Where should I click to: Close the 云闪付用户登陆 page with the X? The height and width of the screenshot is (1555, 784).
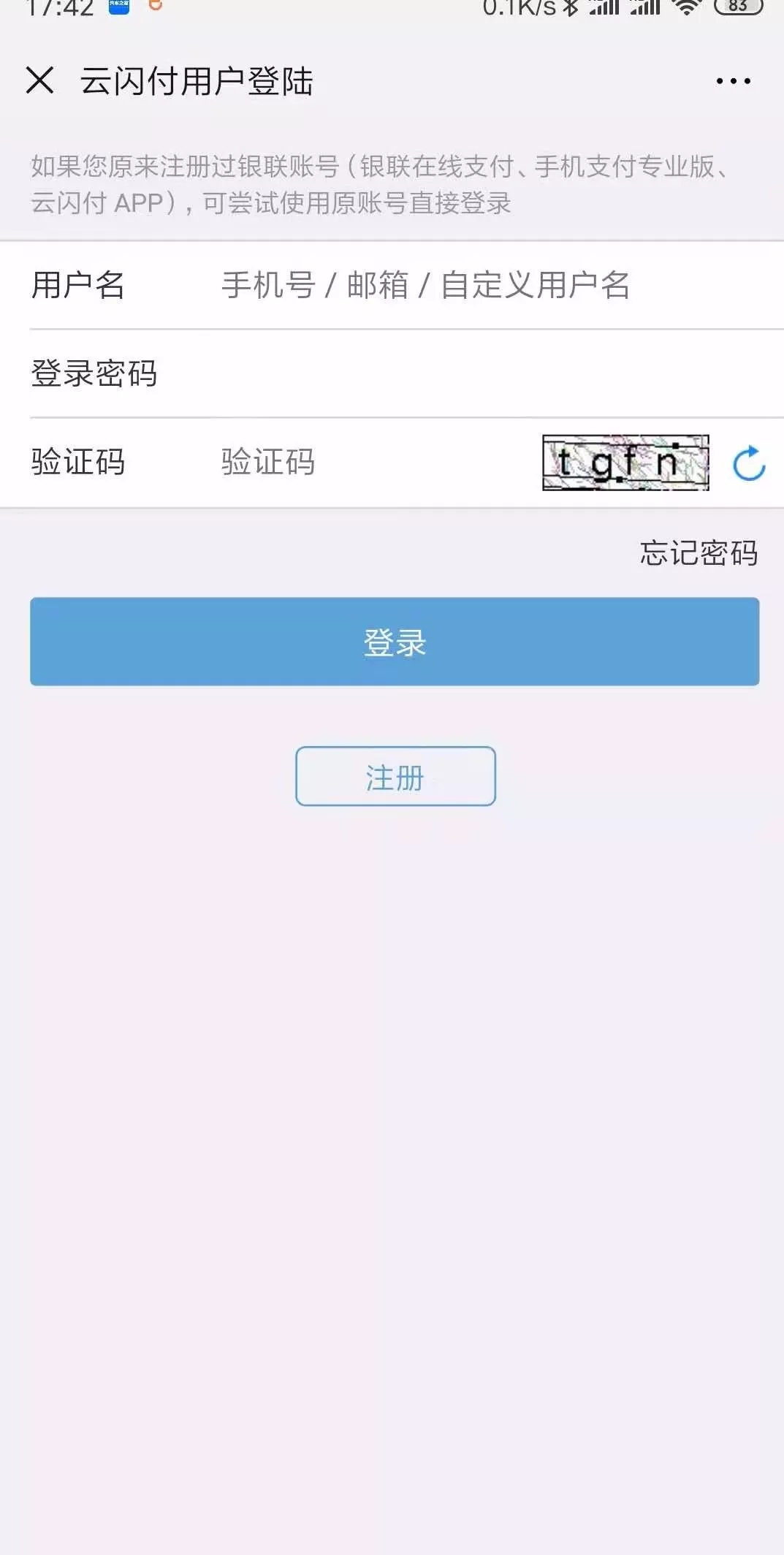coord(39,80)
